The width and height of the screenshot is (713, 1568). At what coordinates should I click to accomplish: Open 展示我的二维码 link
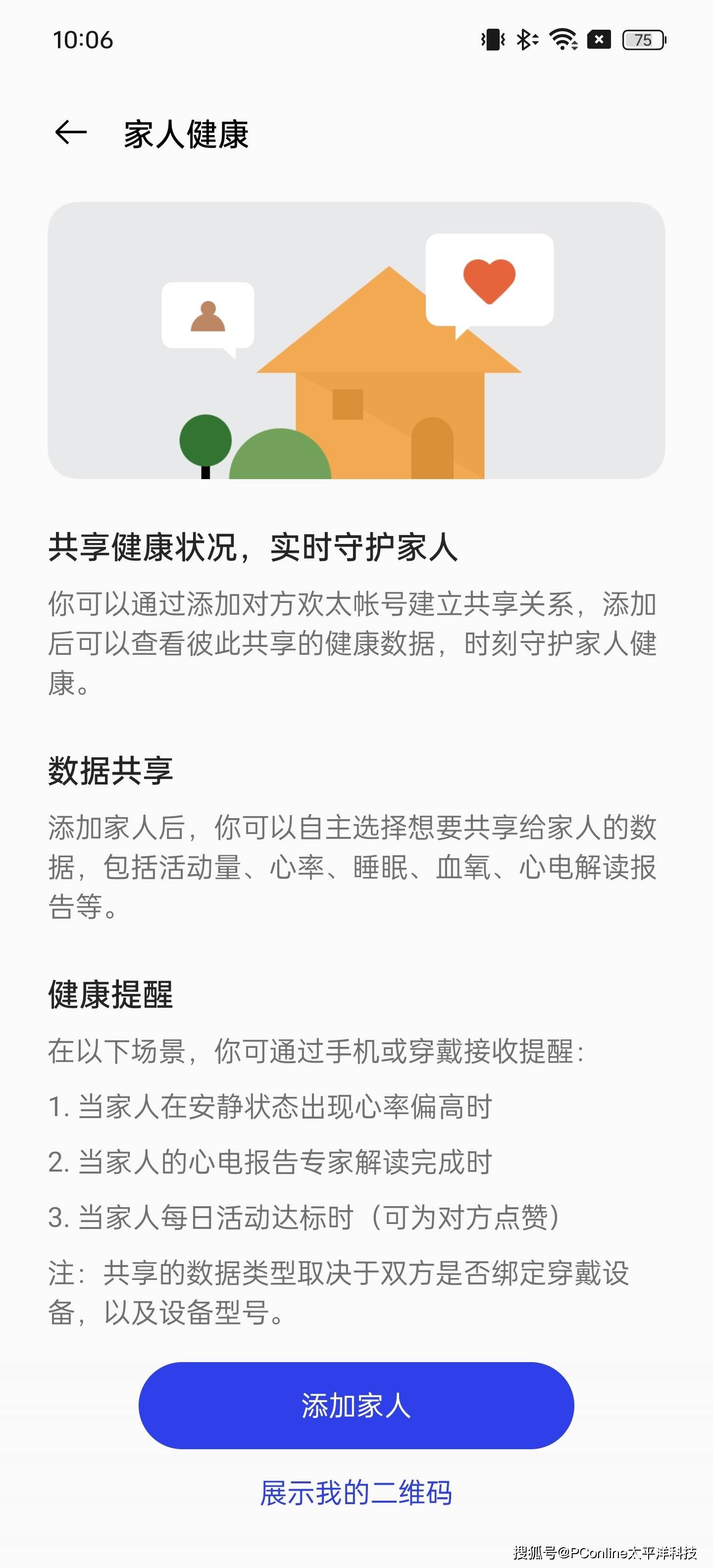point(356,1493)
